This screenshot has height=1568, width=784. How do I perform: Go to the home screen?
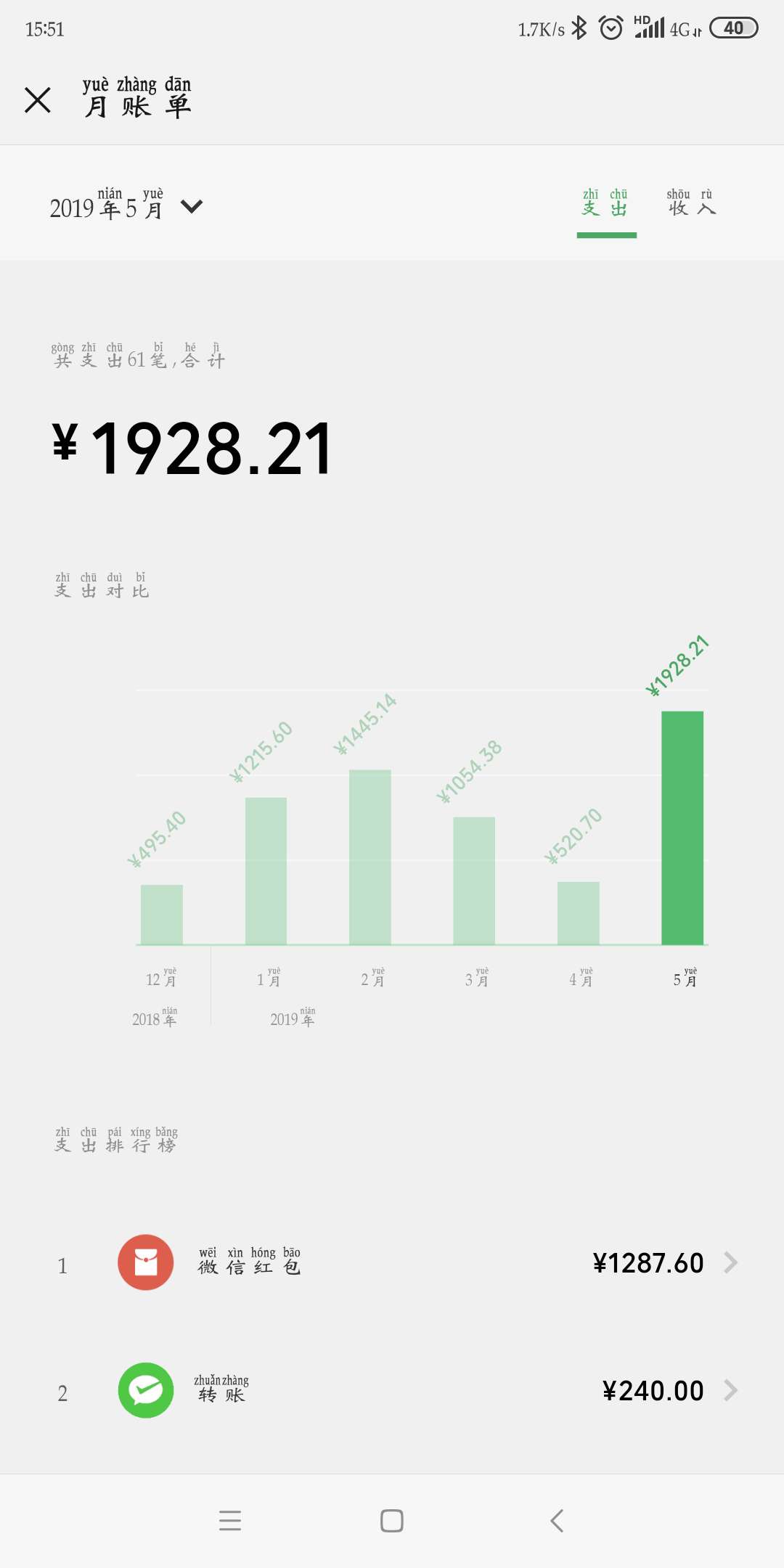tap(392, 1521)
